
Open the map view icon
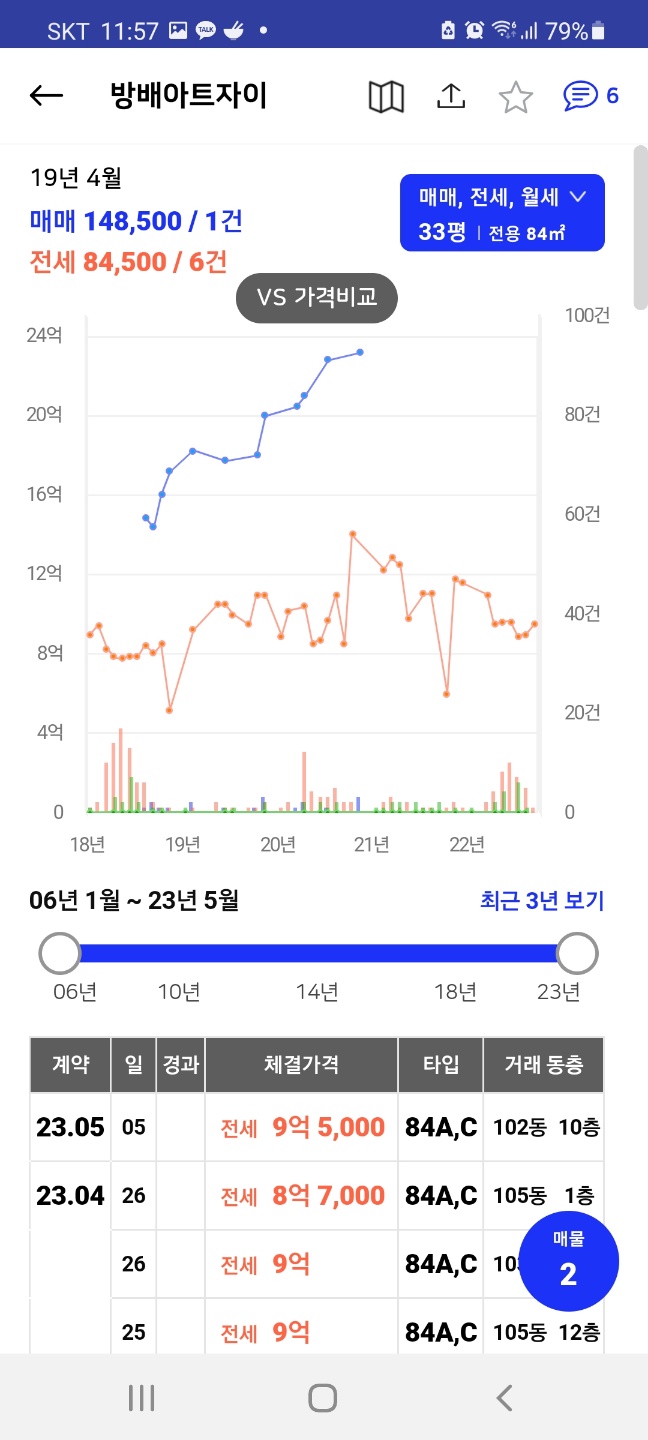click(386, 96)
